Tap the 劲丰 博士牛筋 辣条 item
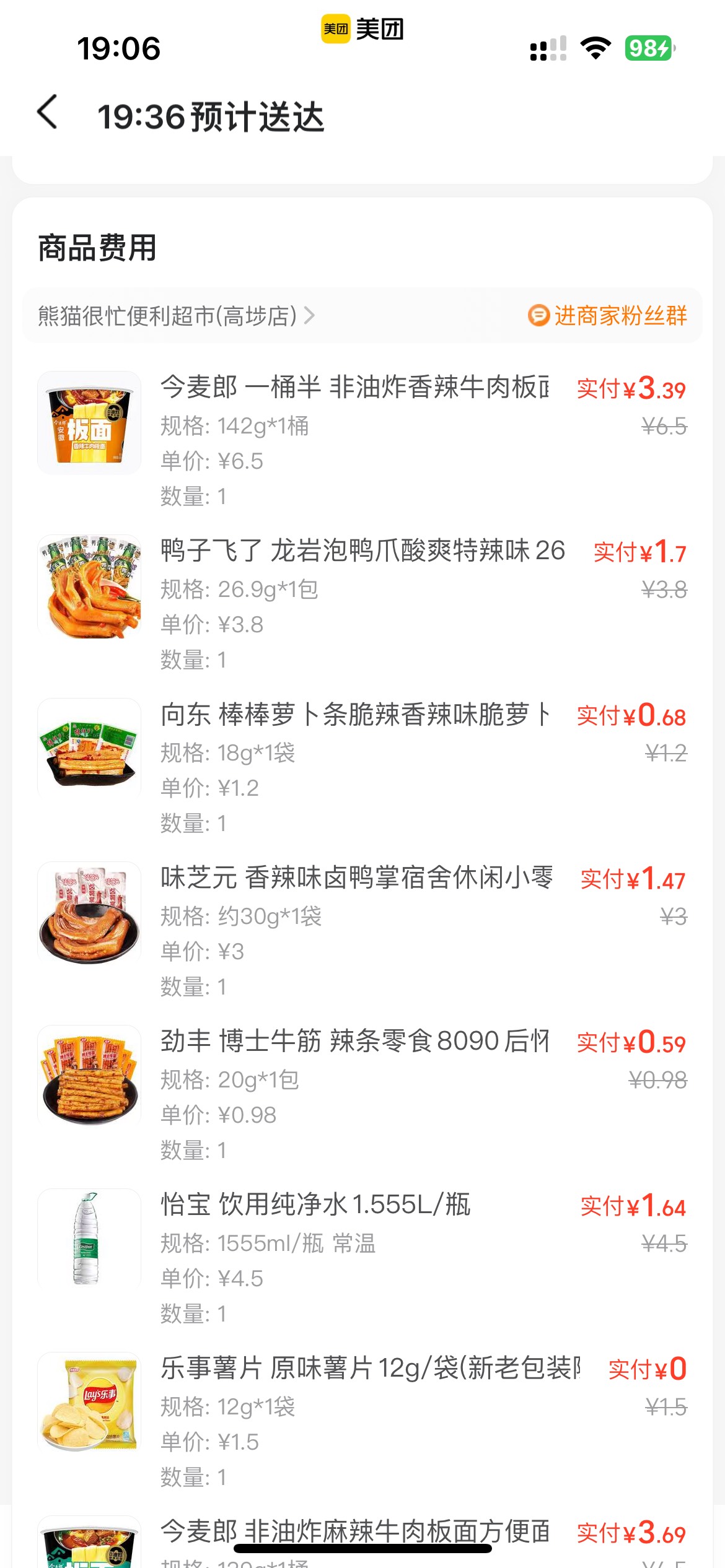 tap(354, 1042)
